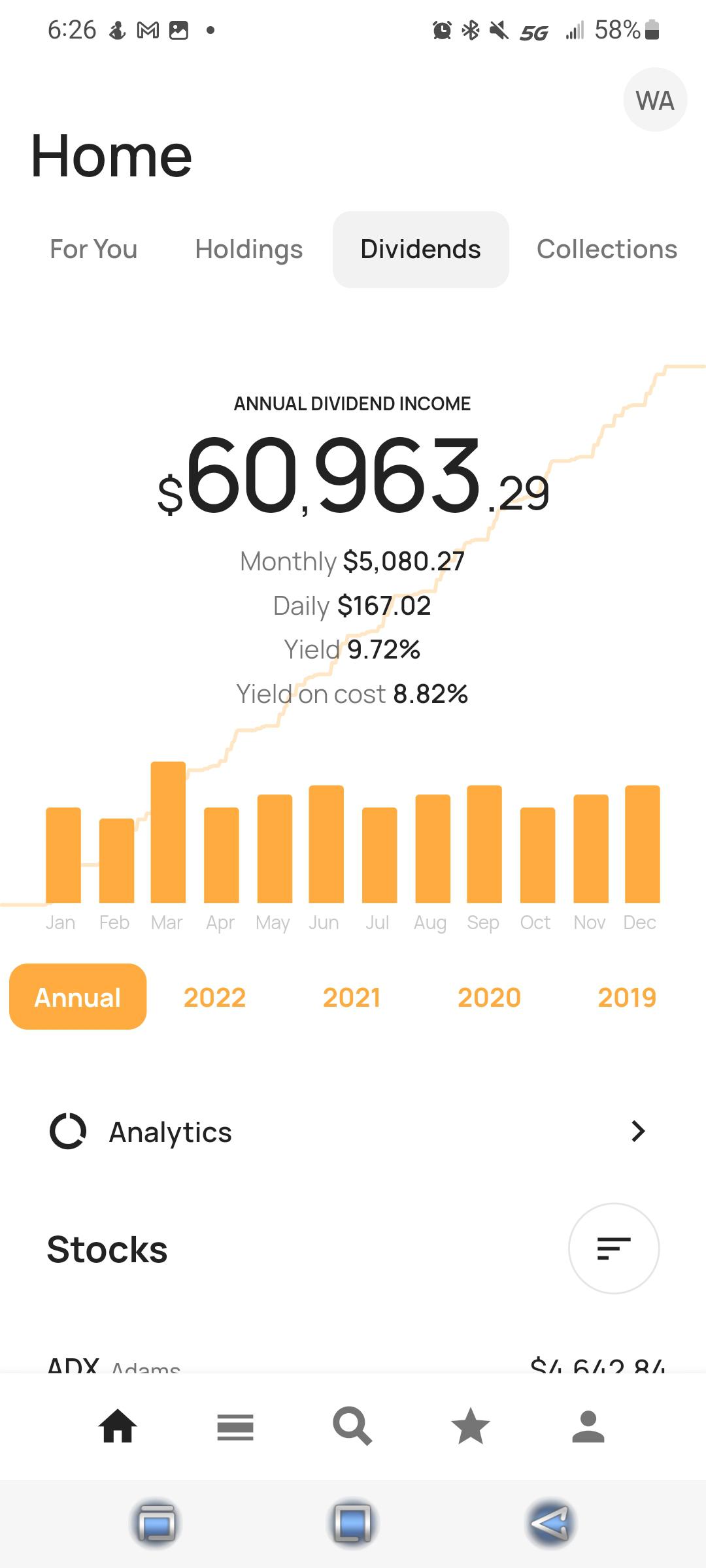This screenshot has height=1568, width=706.
Task: Select the Annual filter toggle
Action: pyautogui.click(x=77, y=996)
